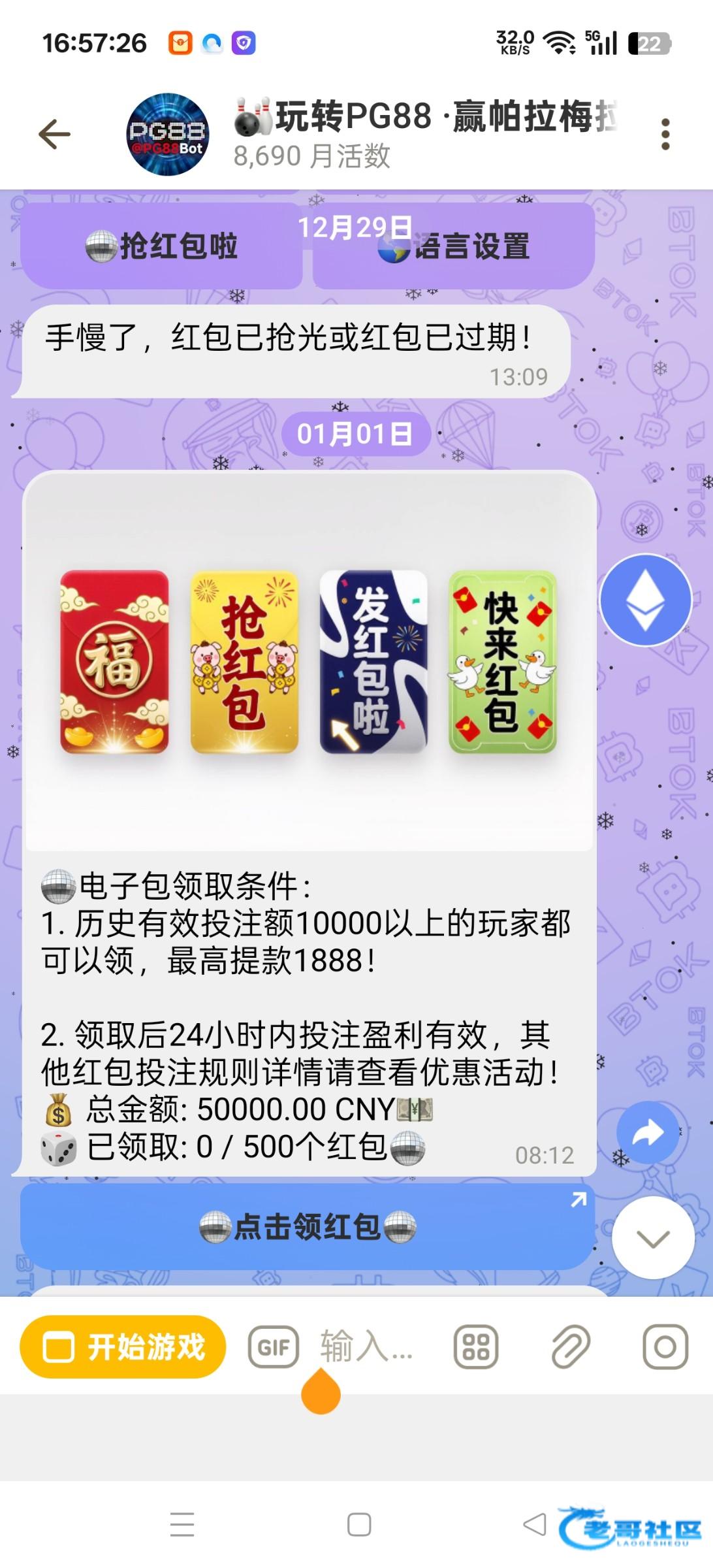Tap the 开始游戏 button

point(123,1347)
